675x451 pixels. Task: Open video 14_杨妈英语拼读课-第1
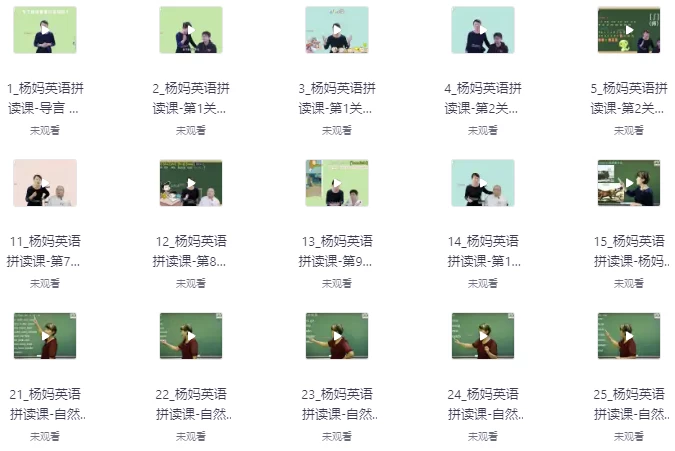tap(483, 183)
